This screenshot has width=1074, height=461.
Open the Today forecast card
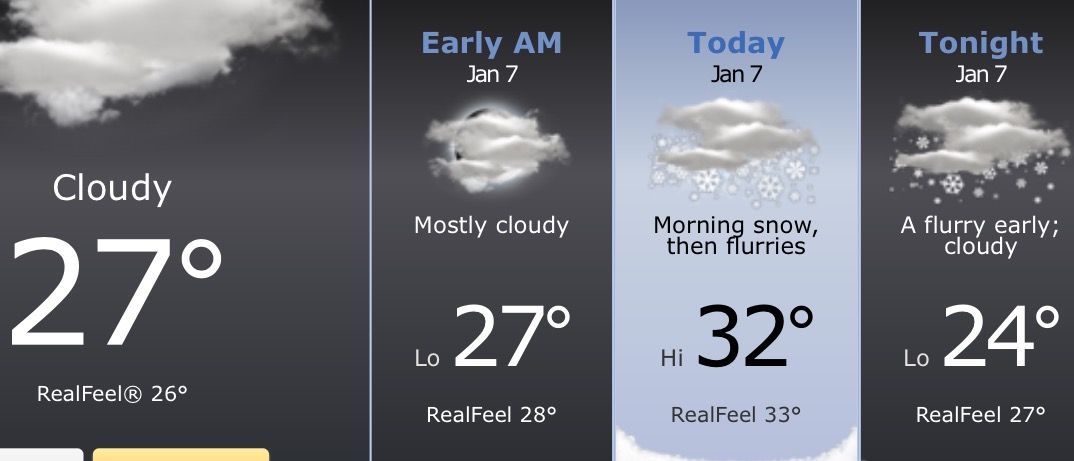click(x=736, y=230)
